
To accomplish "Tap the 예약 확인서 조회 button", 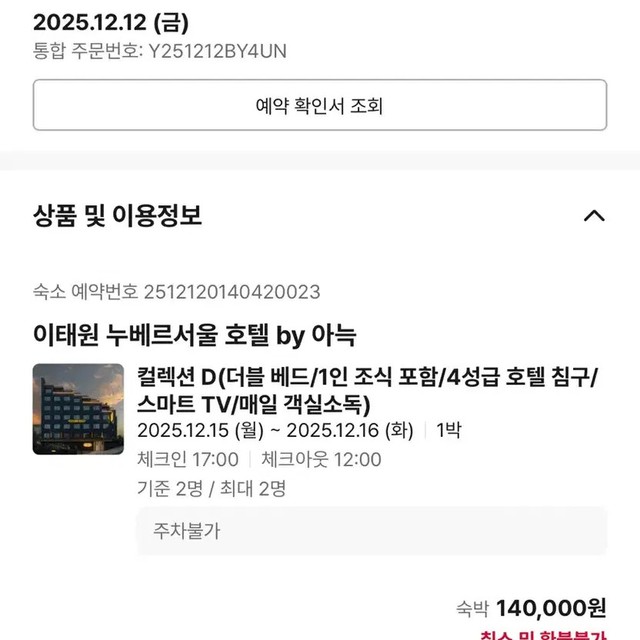I will click(319, 105).
